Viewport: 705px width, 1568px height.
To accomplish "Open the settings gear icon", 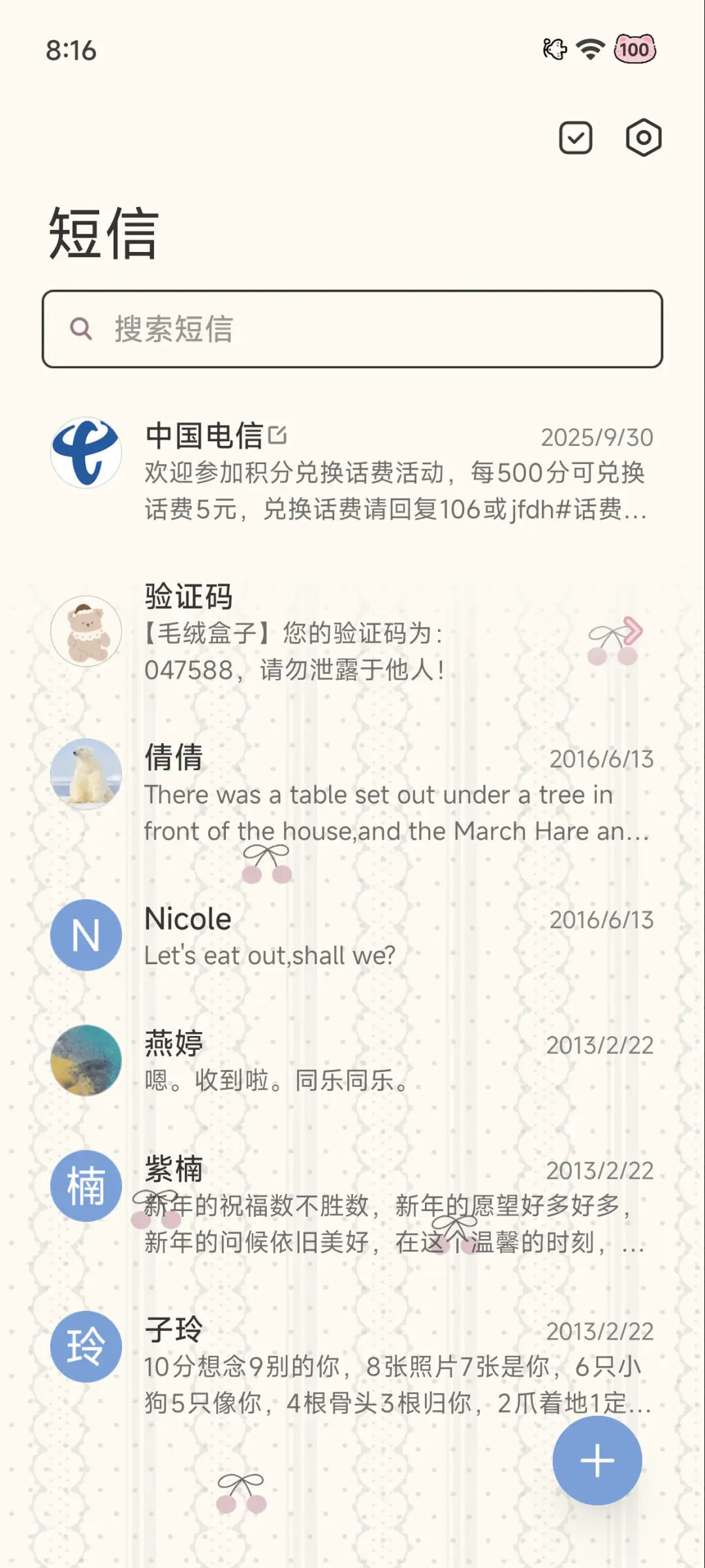I will pyautogui.click(x=644, y=138).
